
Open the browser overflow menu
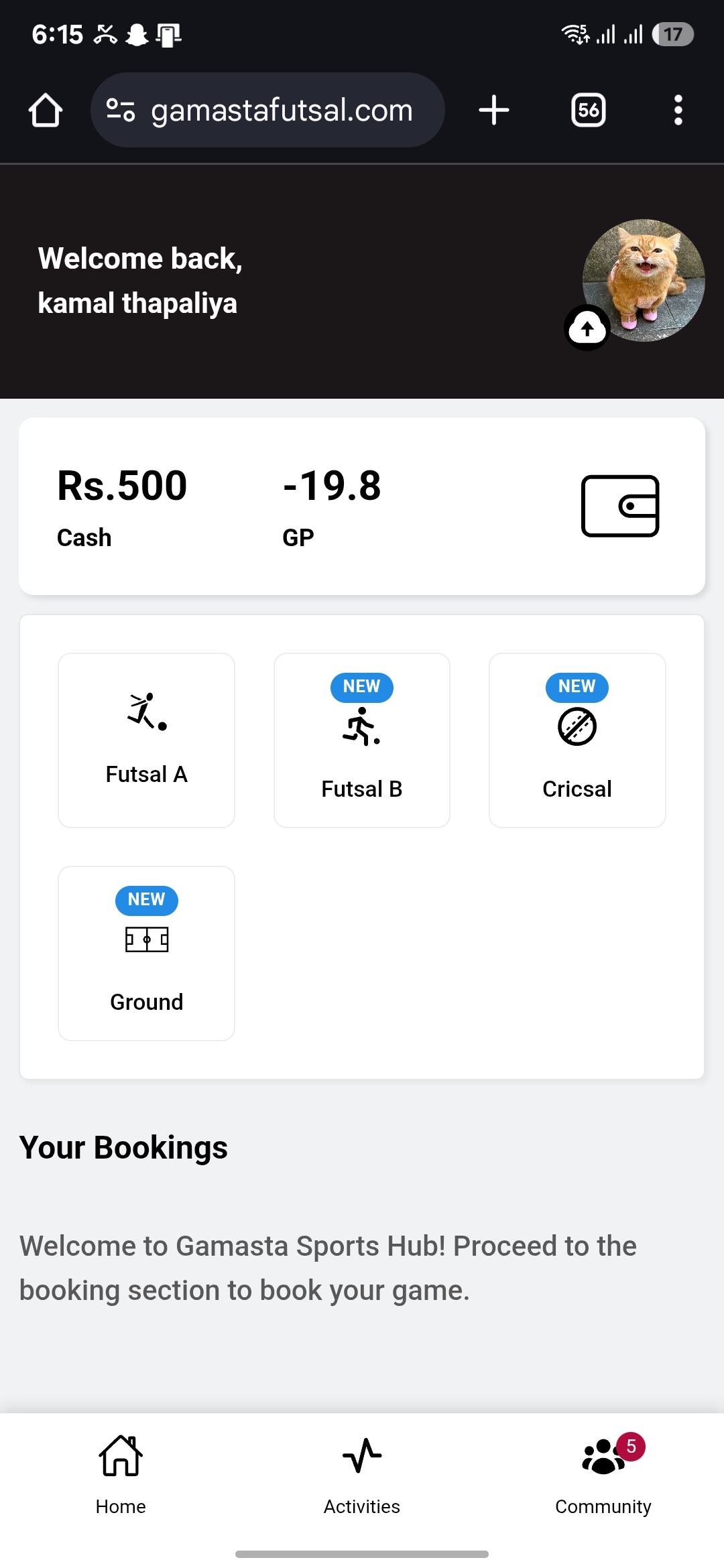pos(678,110)
